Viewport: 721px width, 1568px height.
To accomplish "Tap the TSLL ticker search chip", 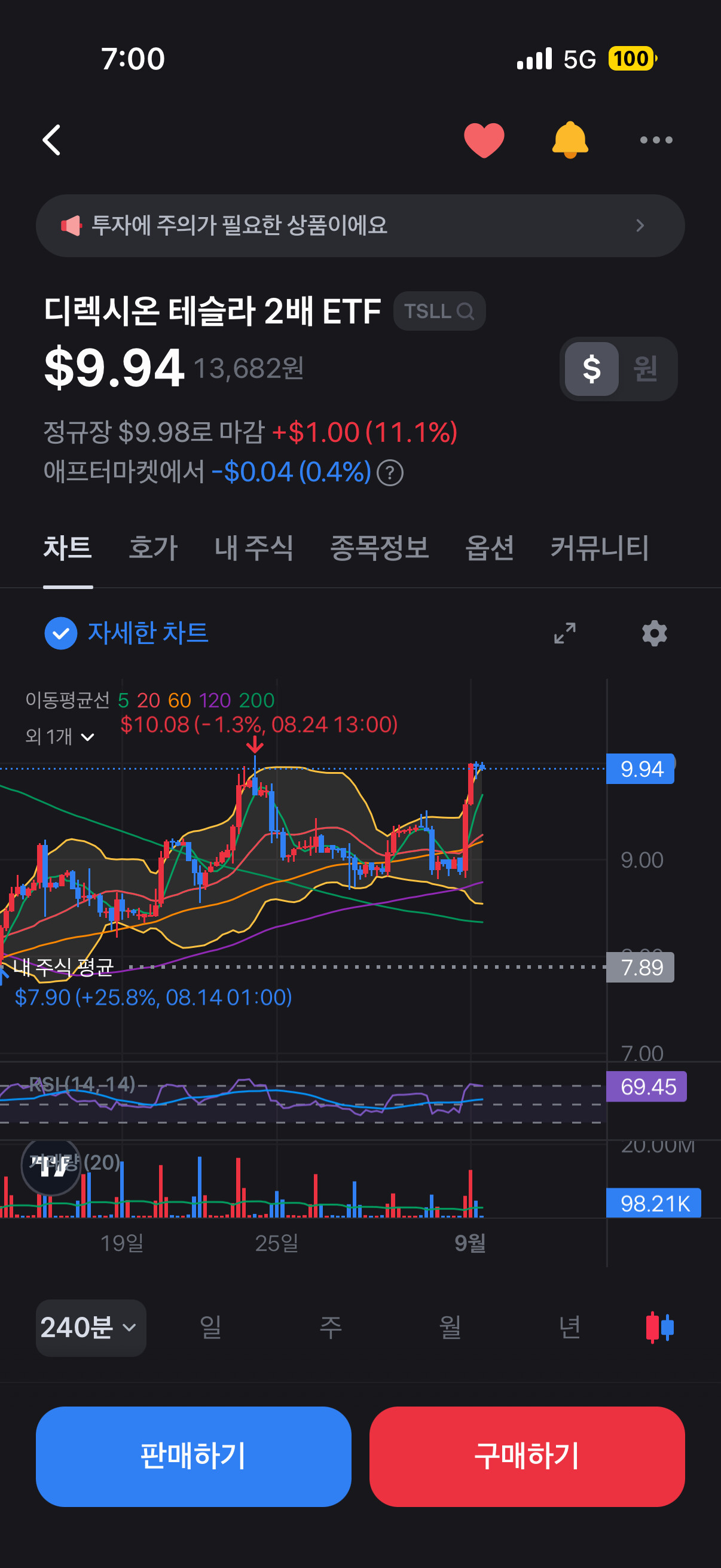I will pyautogui.click(x=439, y=311).
